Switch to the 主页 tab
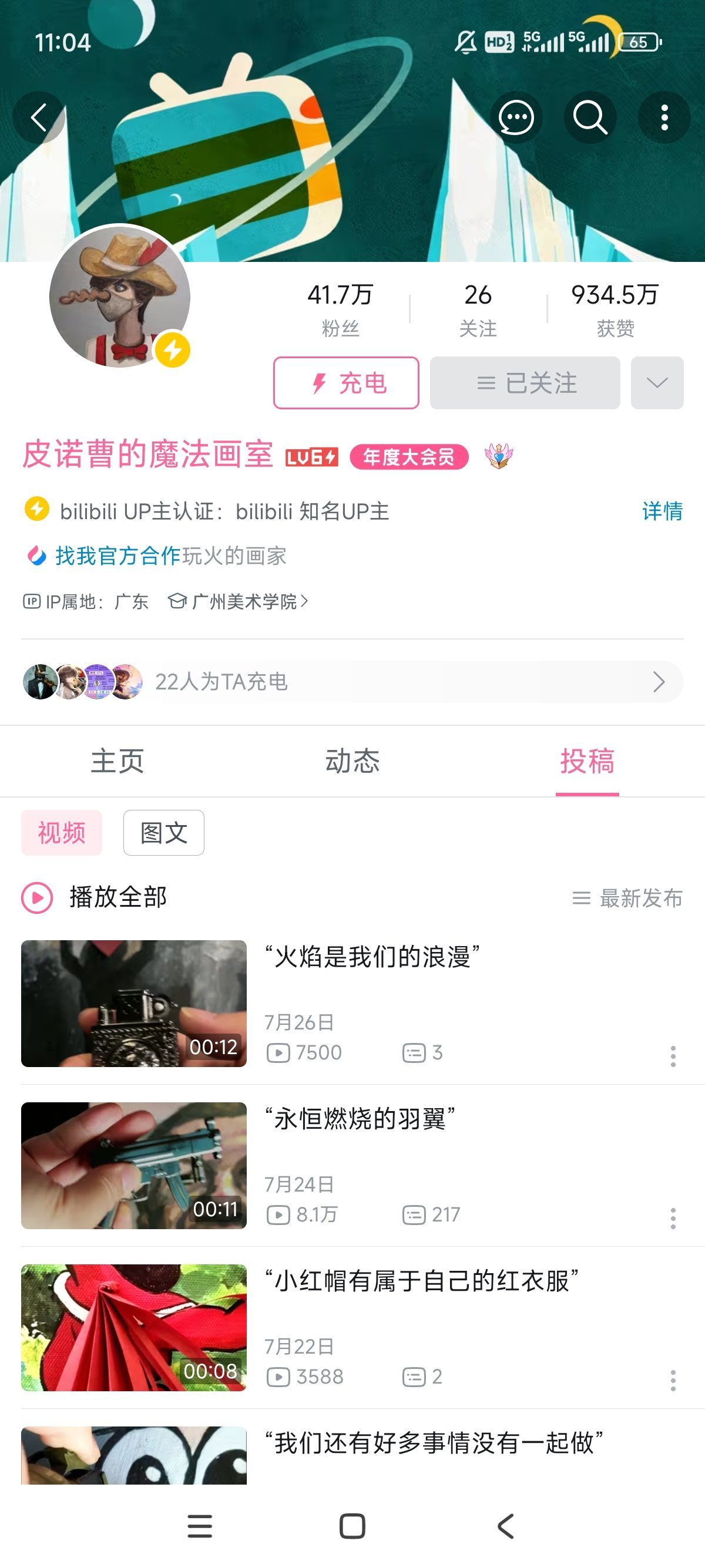This screenshot has height=1568, width=705. coord(117,761)
